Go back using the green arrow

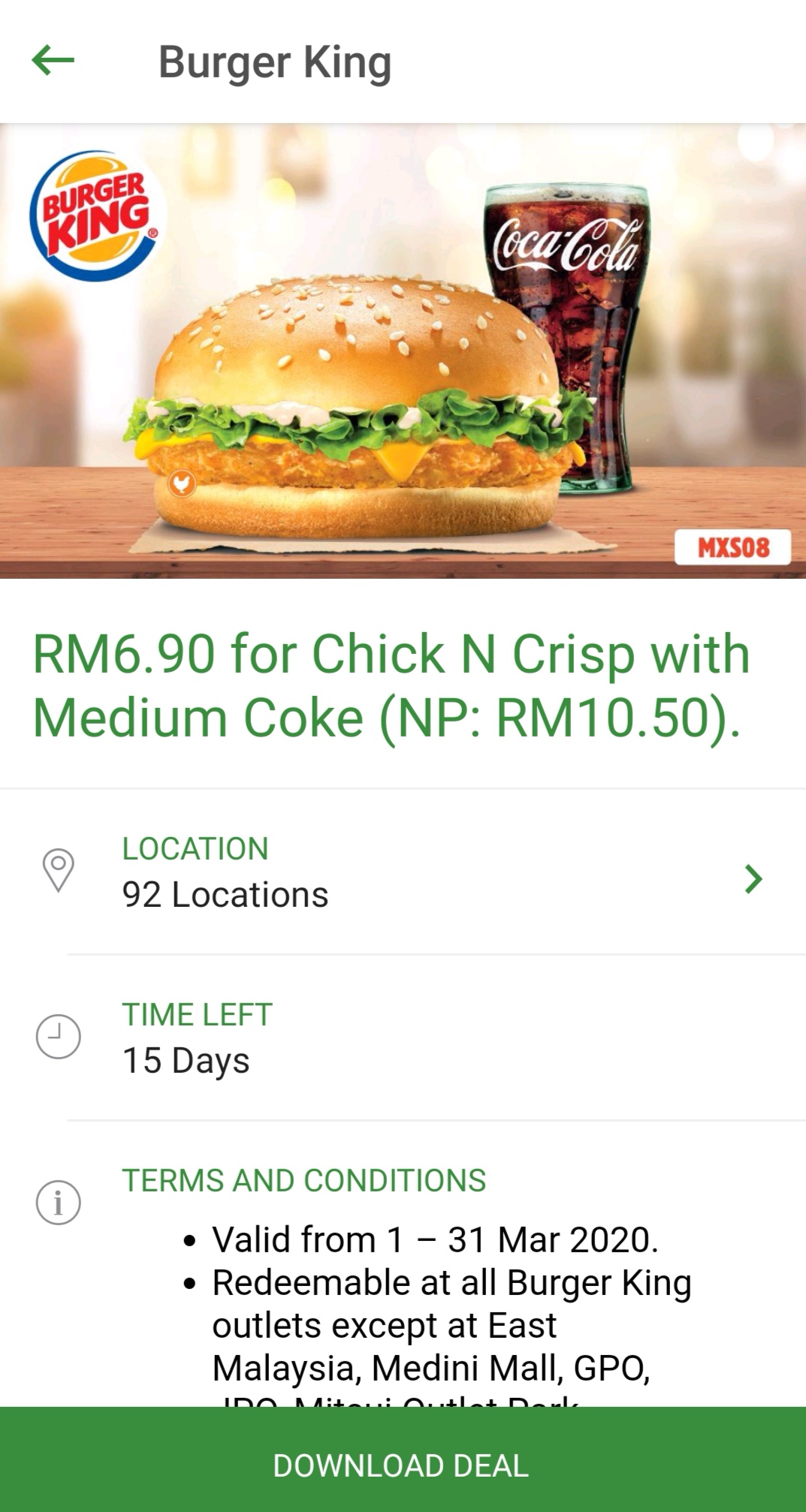[x=53, y=61]
